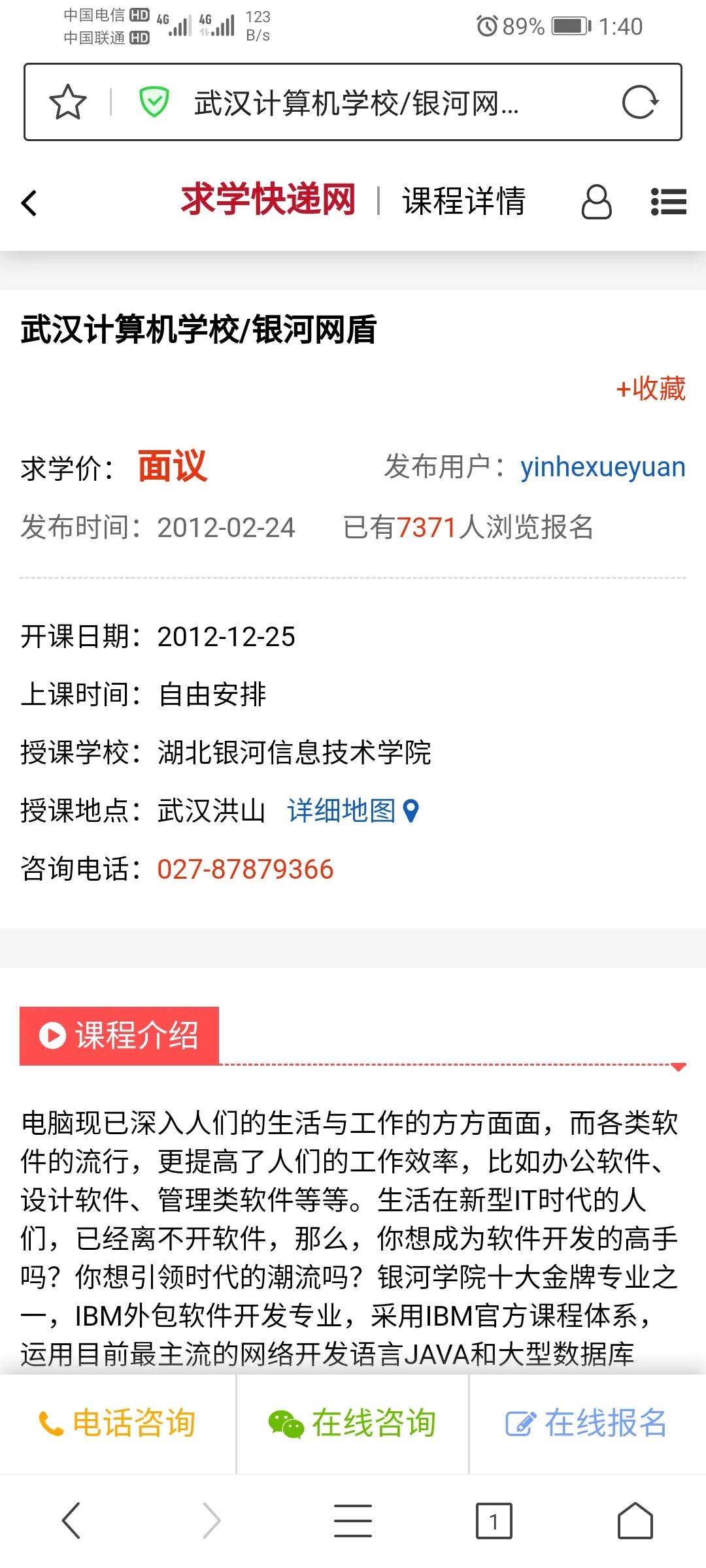Open 详细地图 for the class location
Viewport: 706px width, 1568px height.
point(341,812)
